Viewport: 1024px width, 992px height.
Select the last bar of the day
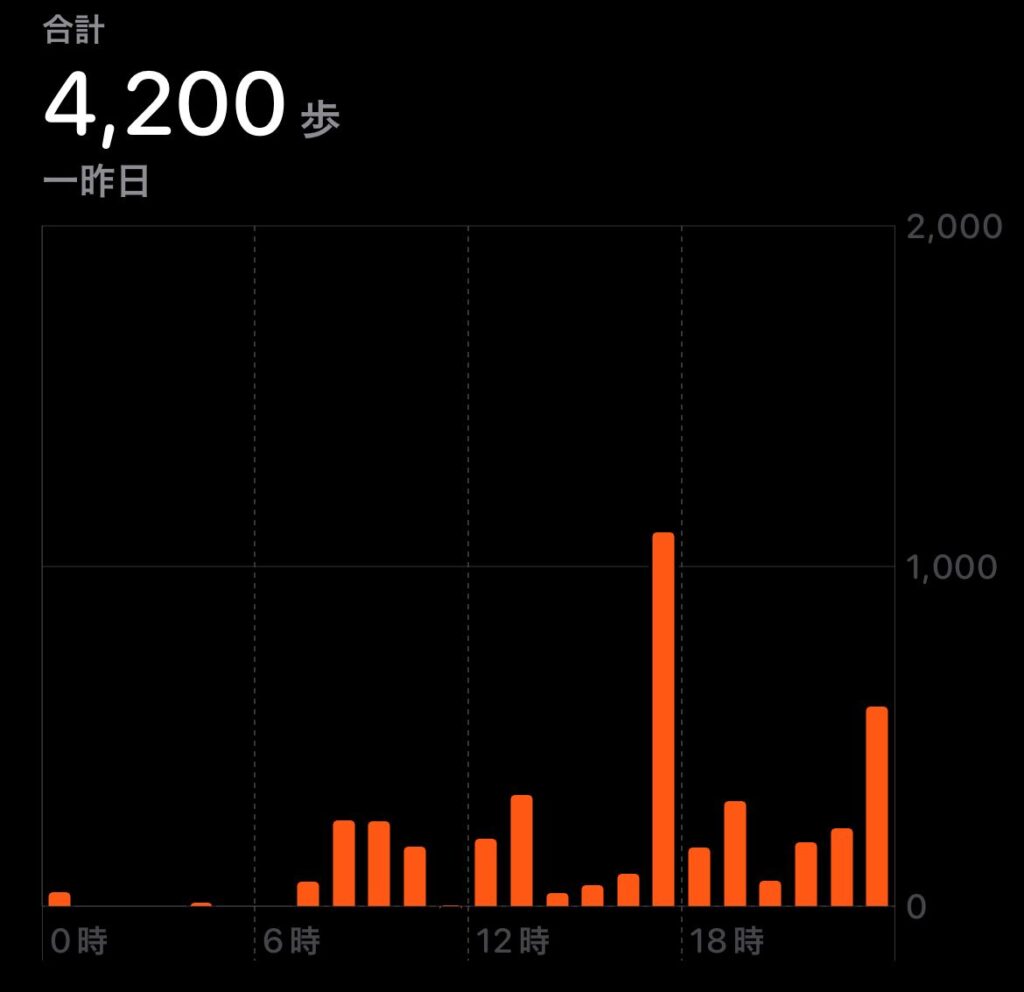(x=876, y=806)
